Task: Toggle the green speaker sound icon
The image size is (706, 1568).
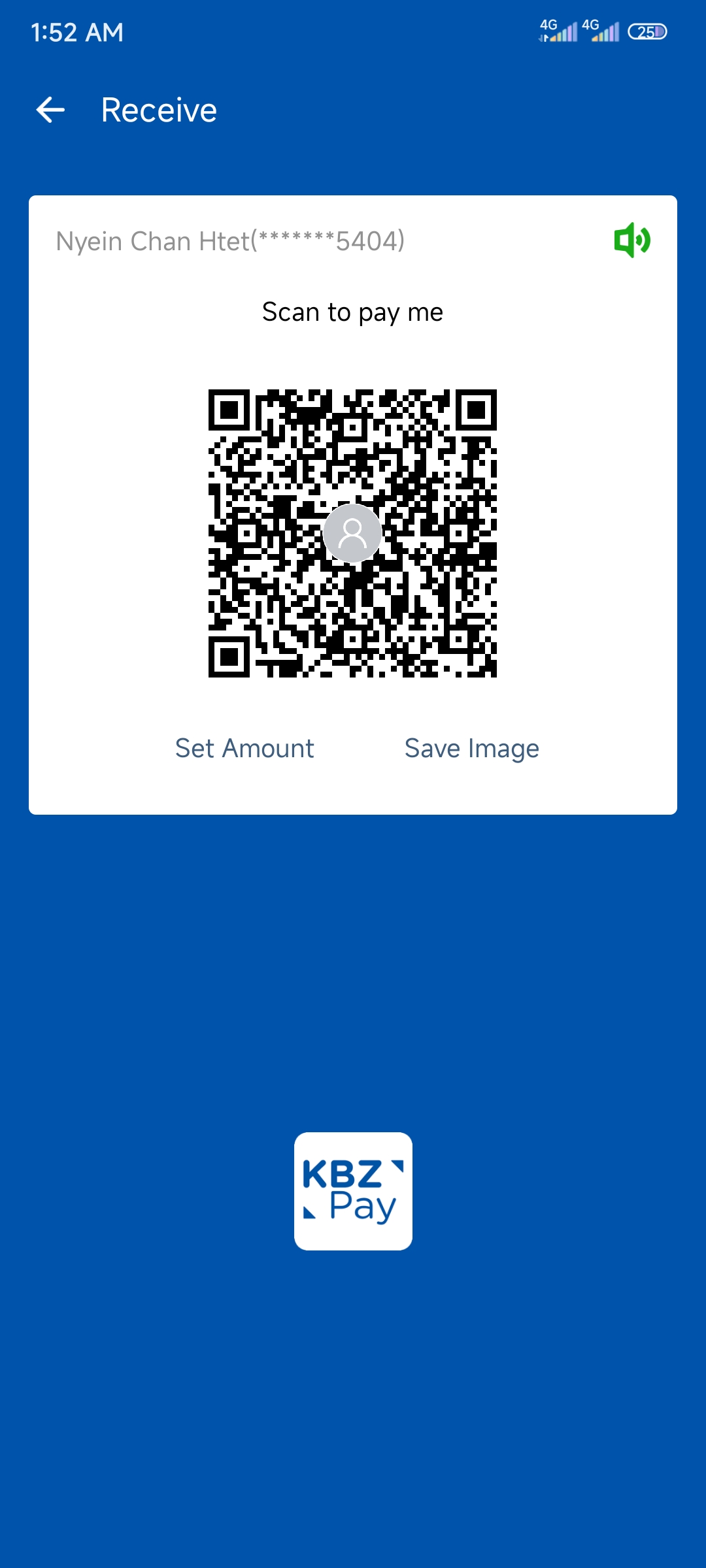Action: [631, 240]
